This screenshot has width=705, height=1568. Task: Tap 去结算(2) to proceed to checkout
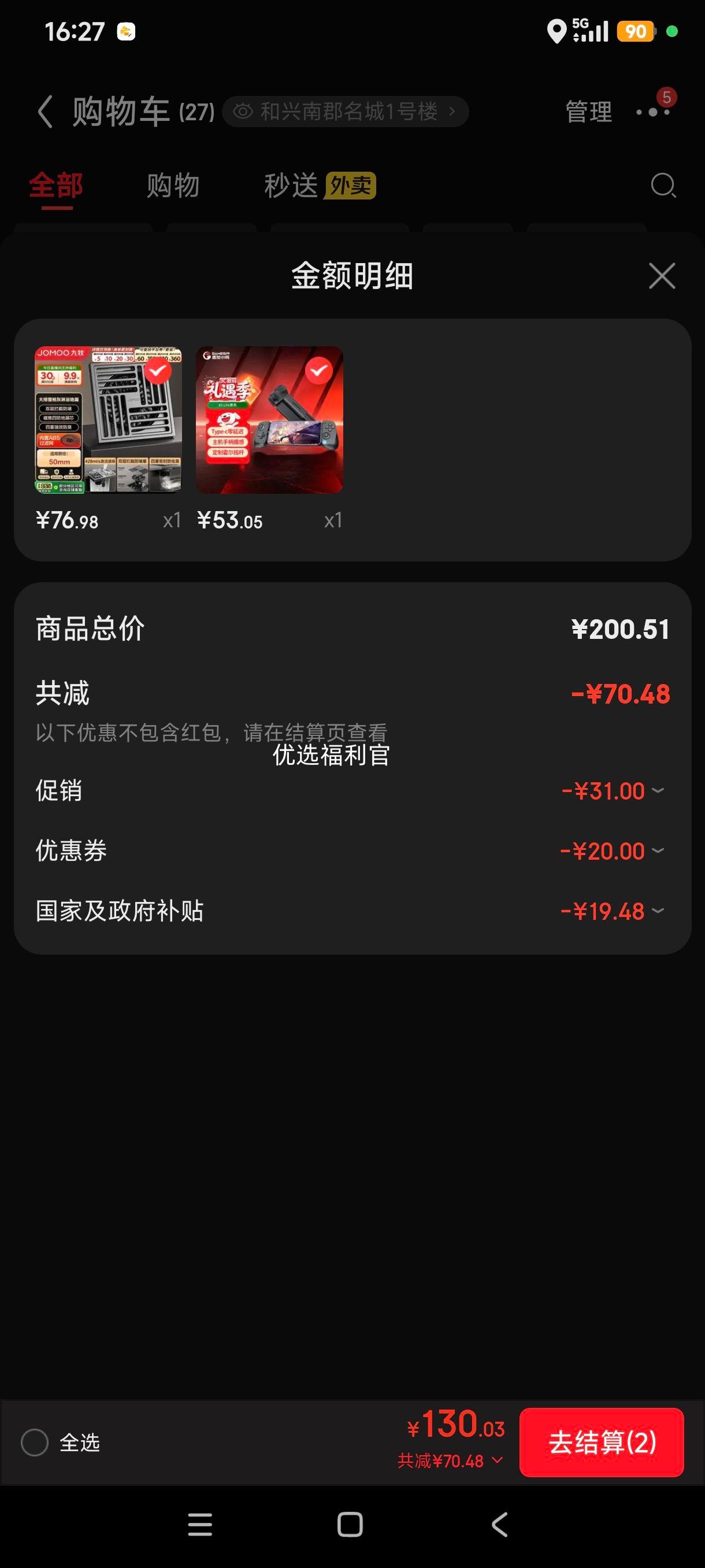coord(601,1442)
